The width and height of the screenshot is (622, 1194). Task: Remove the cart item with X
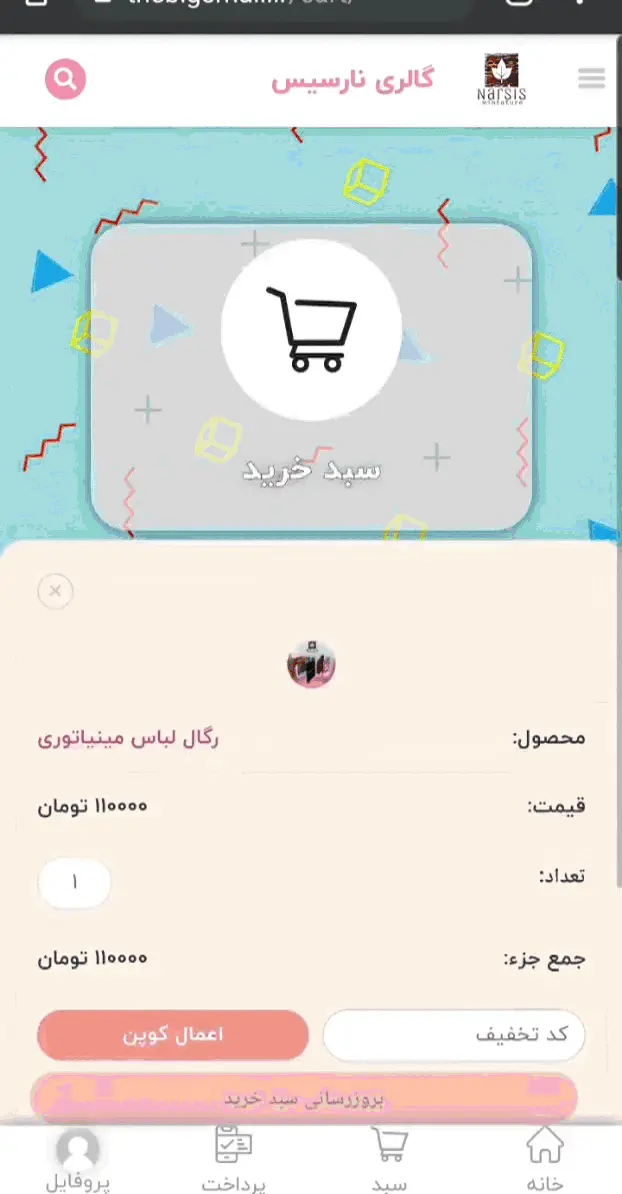(55, 591)
